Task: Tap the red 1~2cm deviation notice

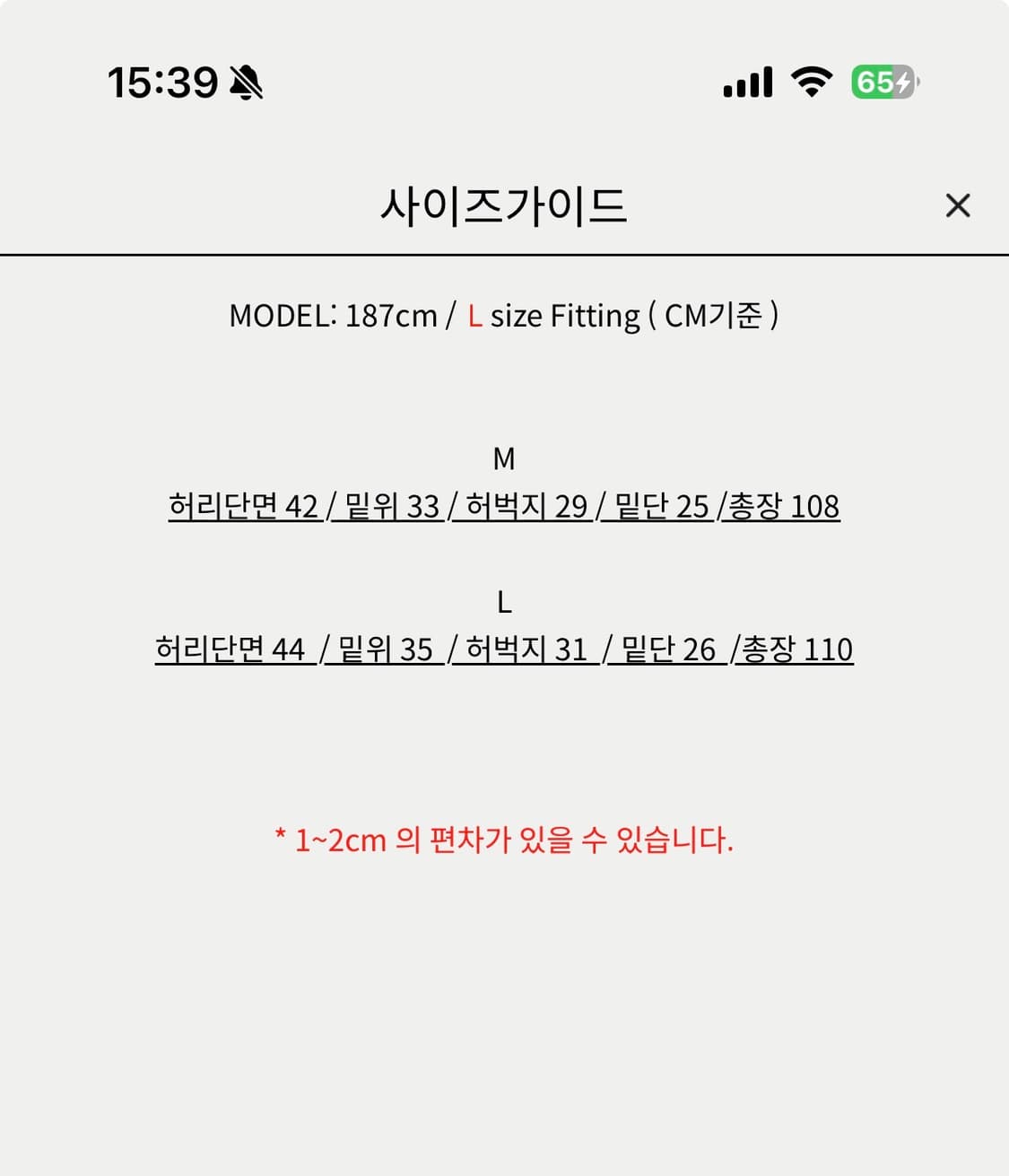Action: click(x=504, y=840)
